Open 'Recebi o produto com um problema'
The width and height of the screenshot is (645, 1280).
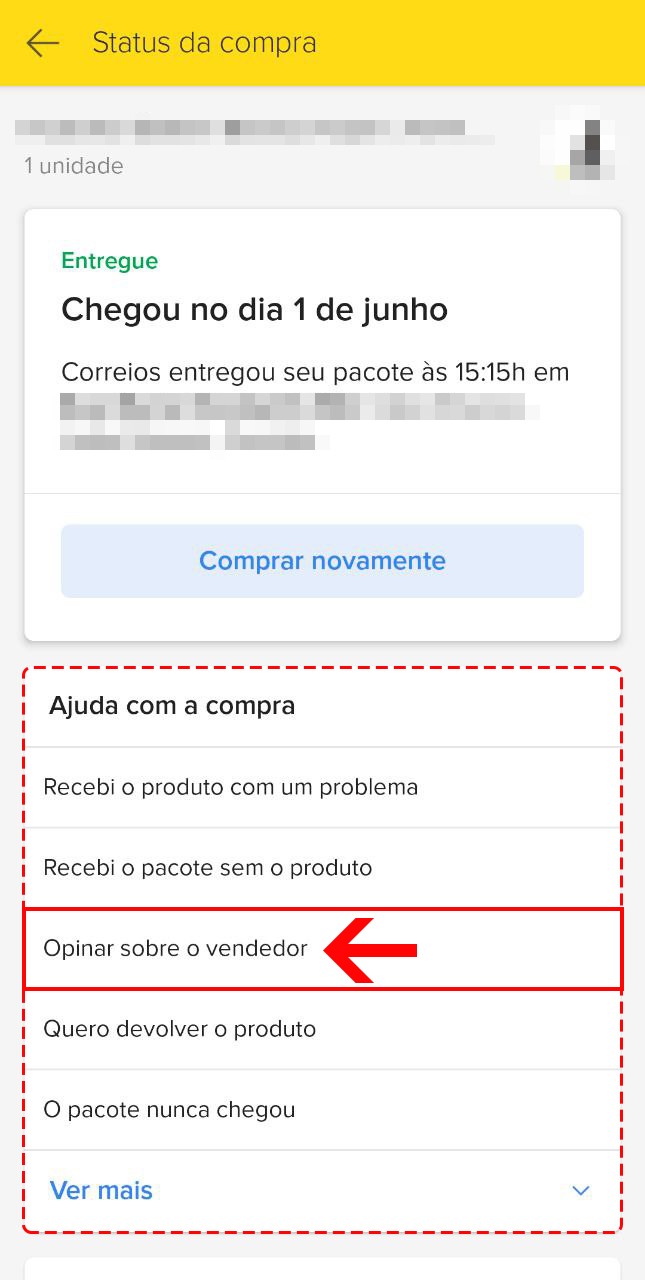point(230,787)
